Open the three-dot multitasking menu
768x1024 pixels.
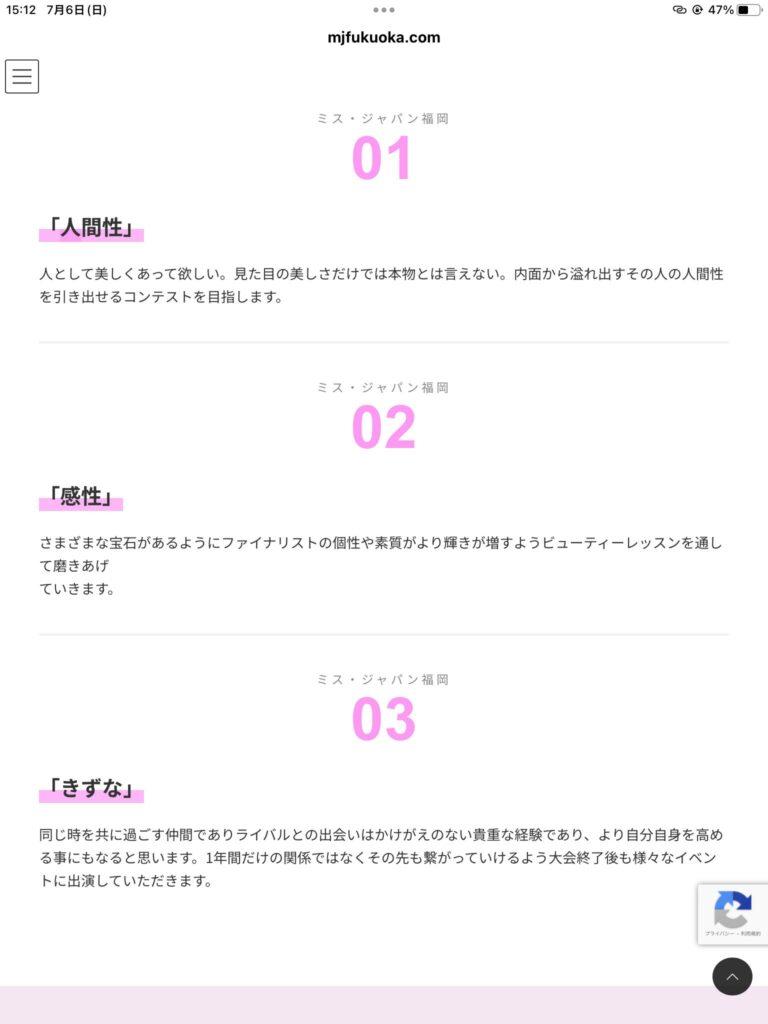tap(384, 10)
